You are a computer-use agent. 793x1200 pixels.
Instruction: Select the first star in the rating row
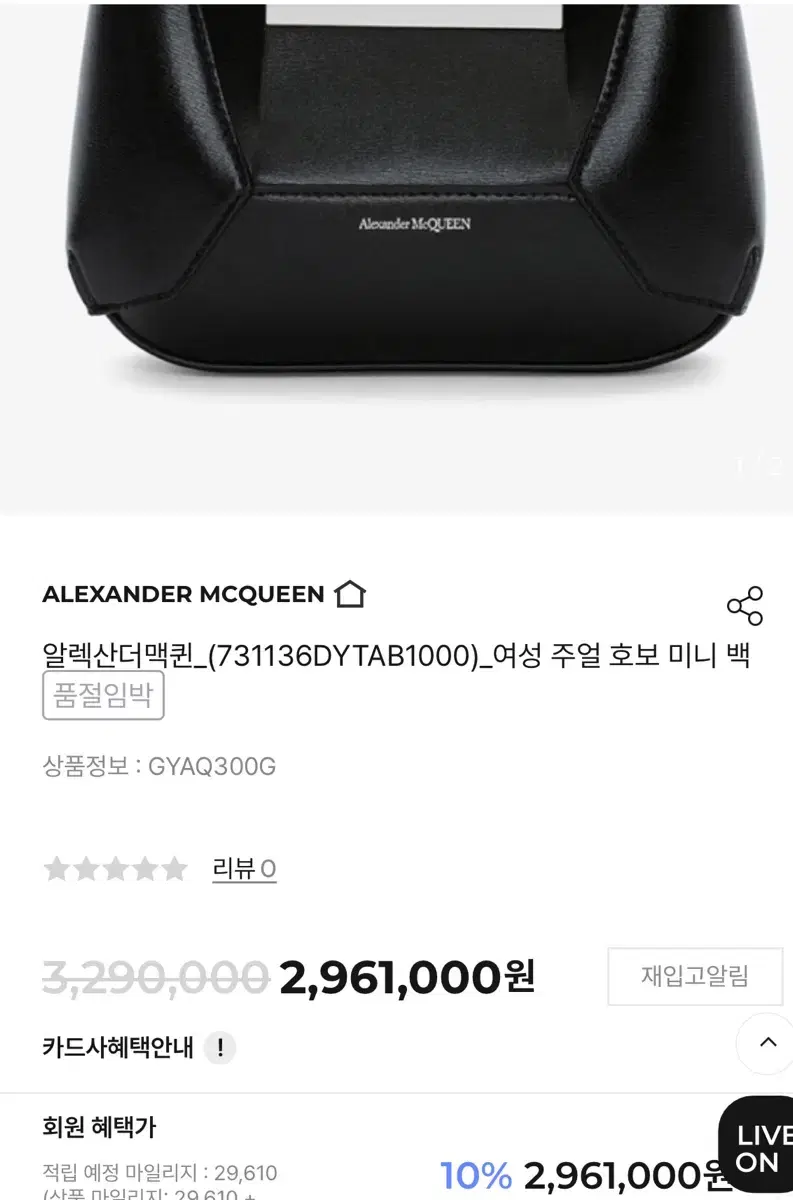click(x=57, y=868)
